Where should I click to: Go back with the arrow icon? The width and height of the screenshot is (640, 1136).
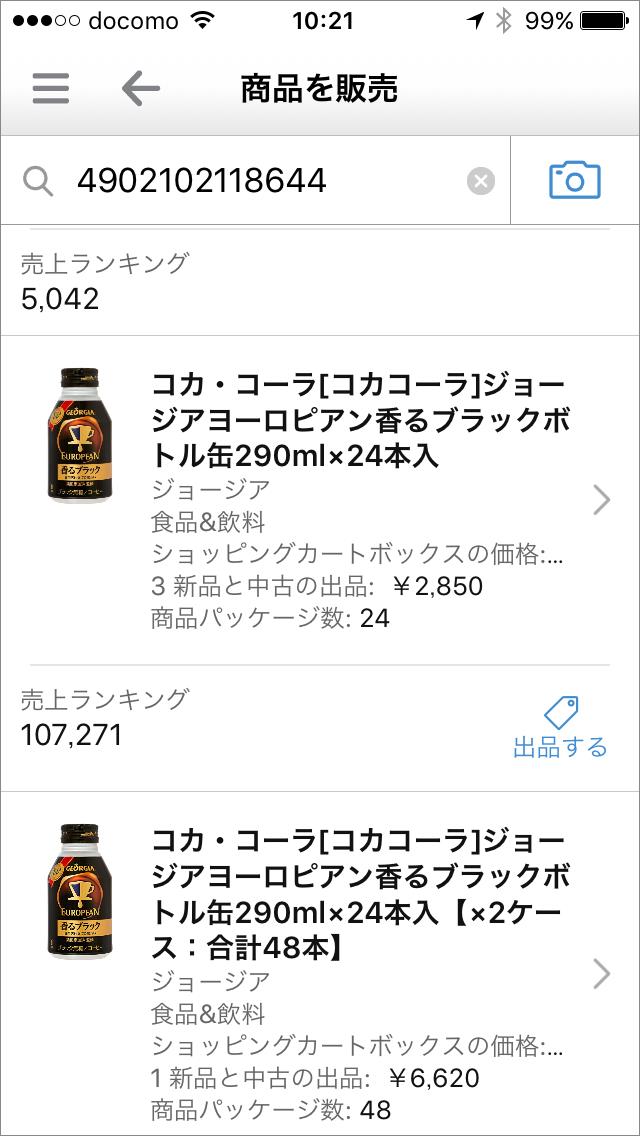[141, 88]
